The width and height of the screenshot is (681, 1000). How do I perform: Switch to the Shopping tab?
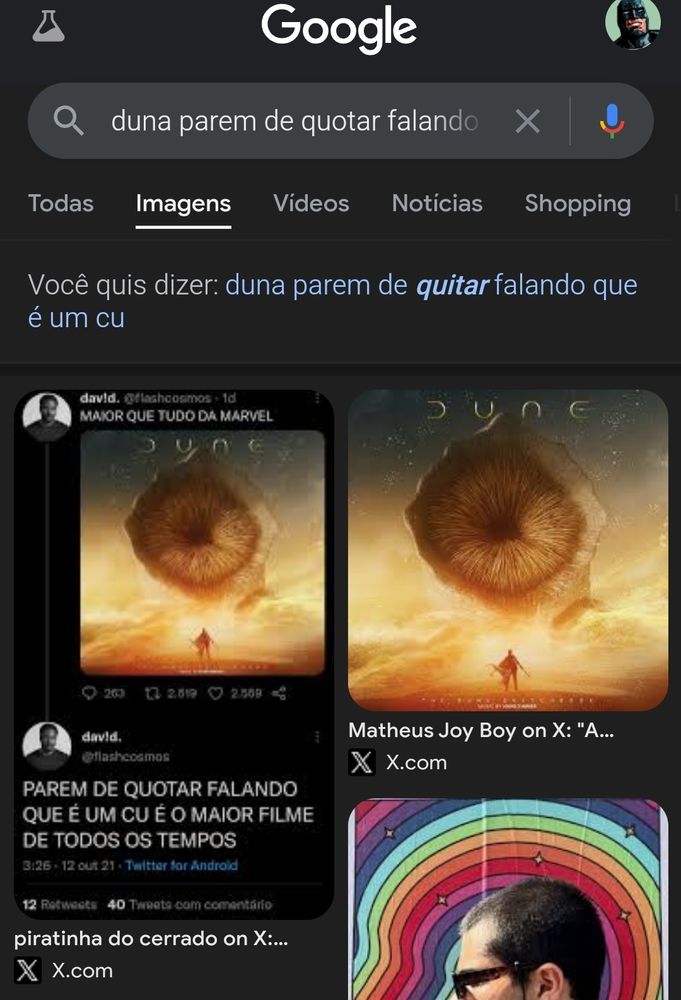point(577,204)
